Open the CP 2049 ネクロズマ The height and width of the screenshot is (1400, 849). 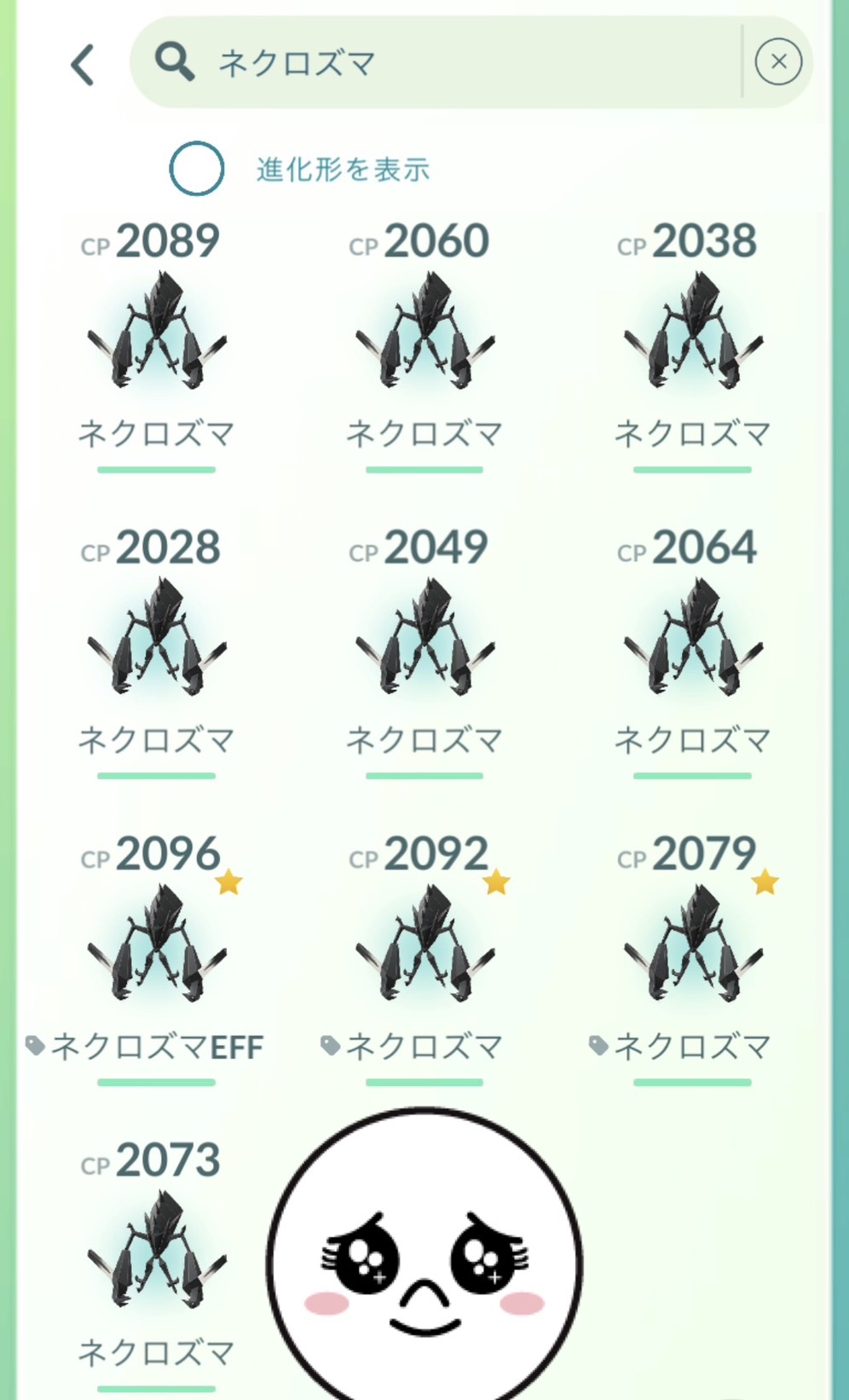(x=424, y=638)
